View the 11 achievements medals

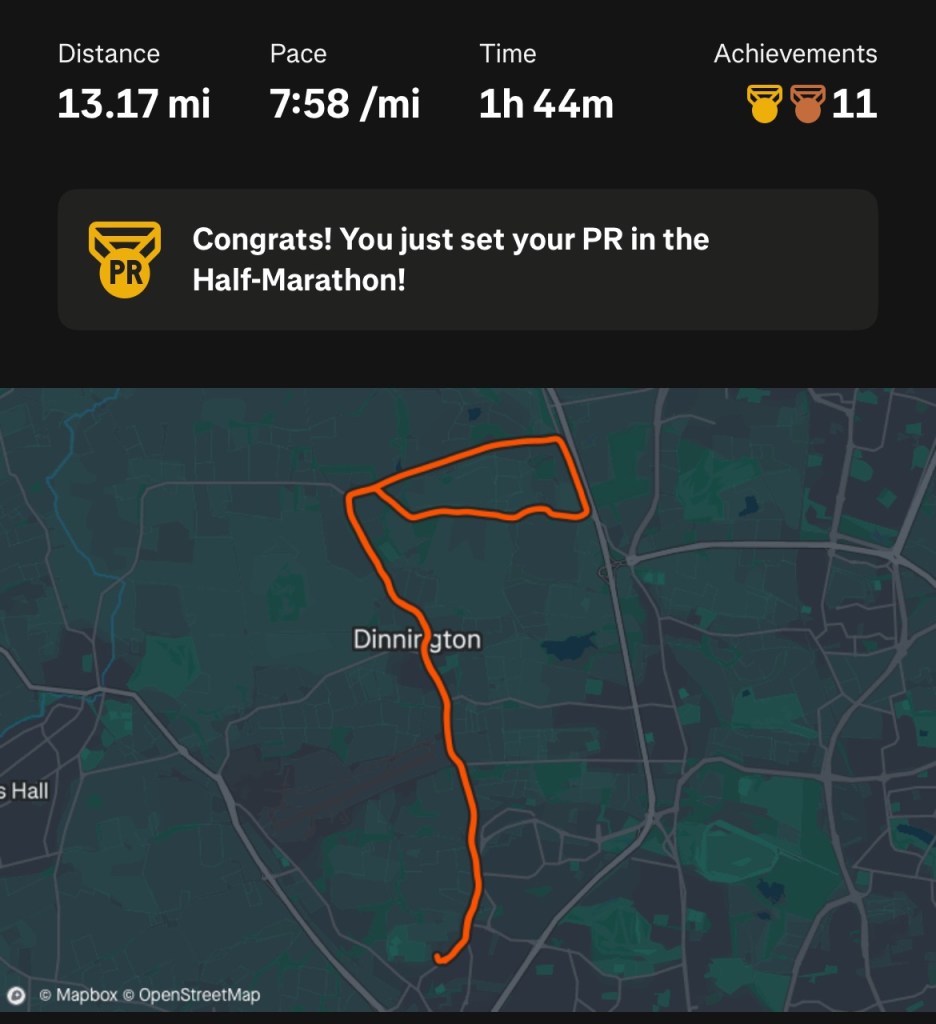coord(812,104)
